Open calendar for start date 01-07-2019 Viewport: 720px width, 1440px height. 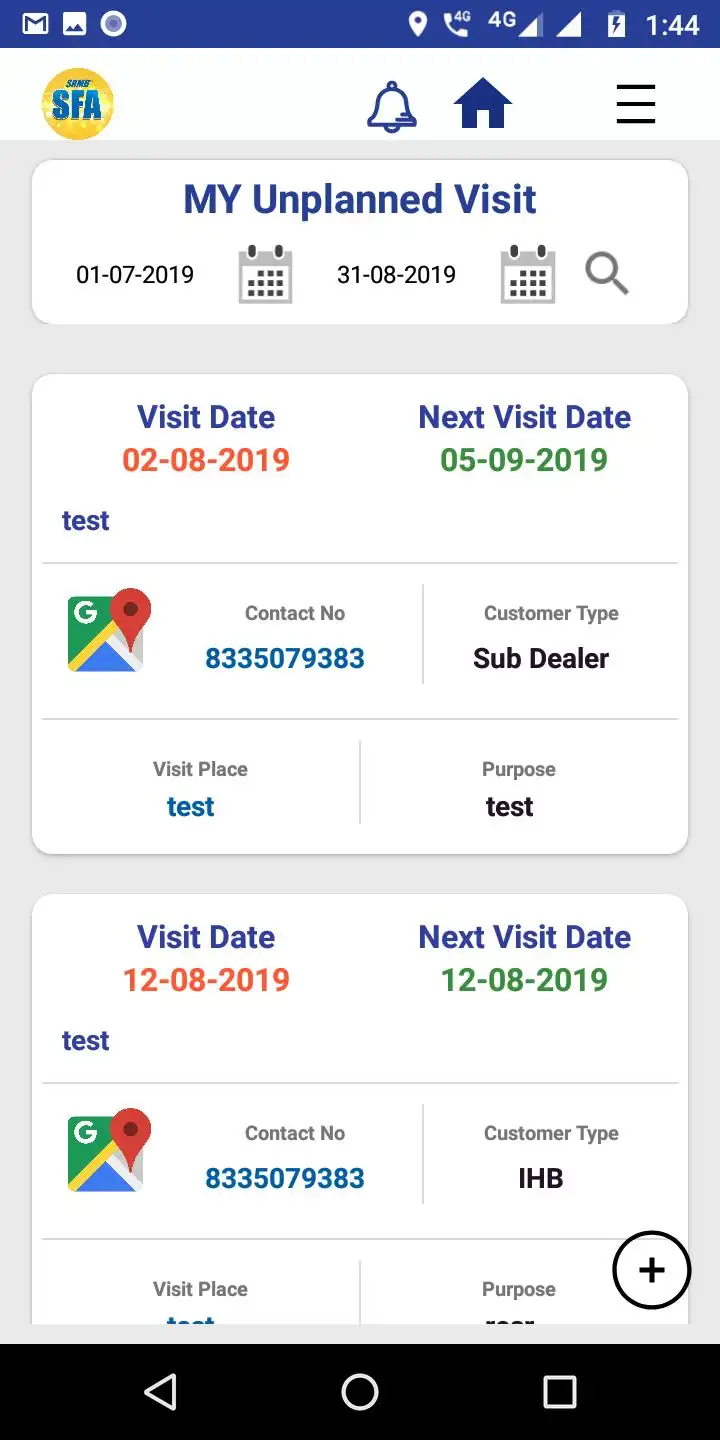[x=265, y=274]
